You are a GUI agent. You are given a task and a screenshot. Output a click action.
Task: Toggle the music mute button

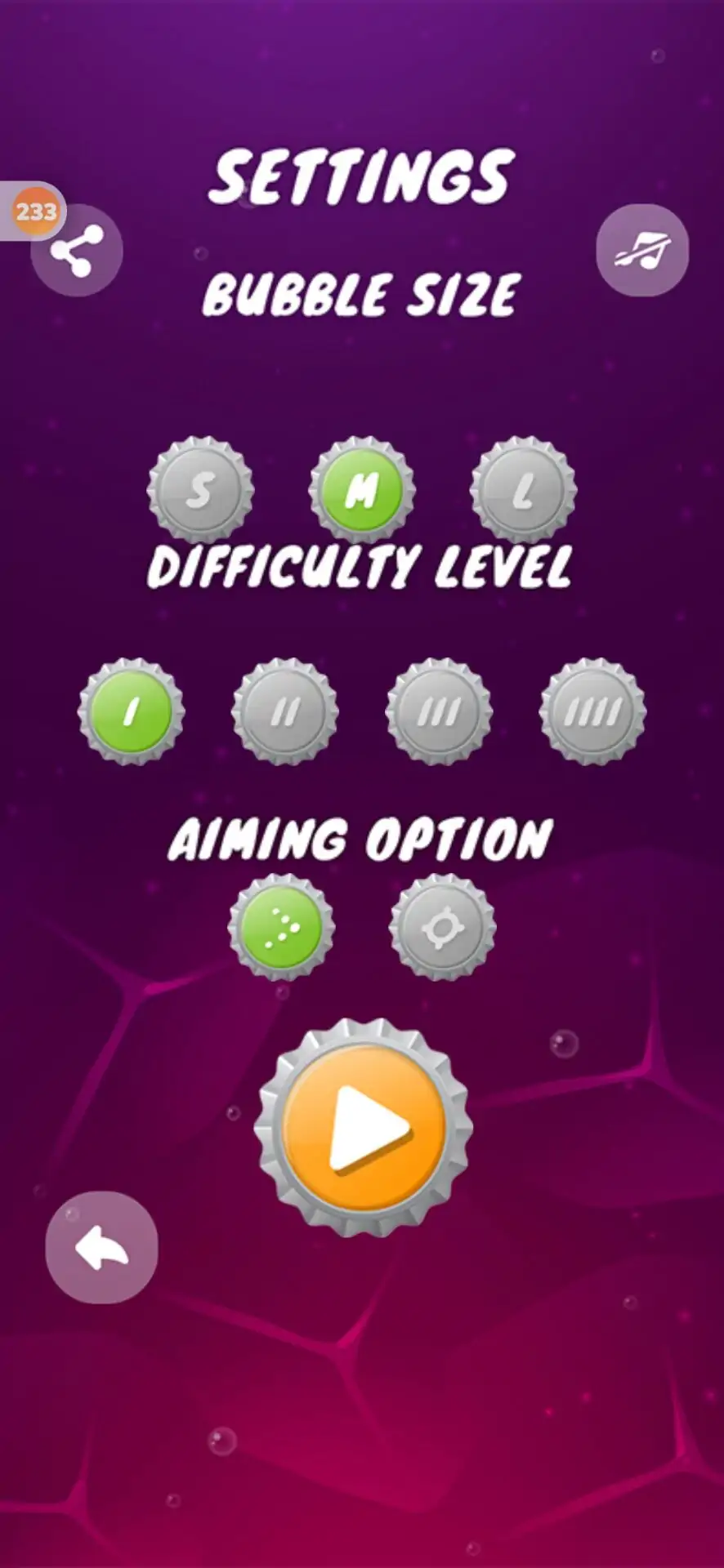(x=642, y=250)
